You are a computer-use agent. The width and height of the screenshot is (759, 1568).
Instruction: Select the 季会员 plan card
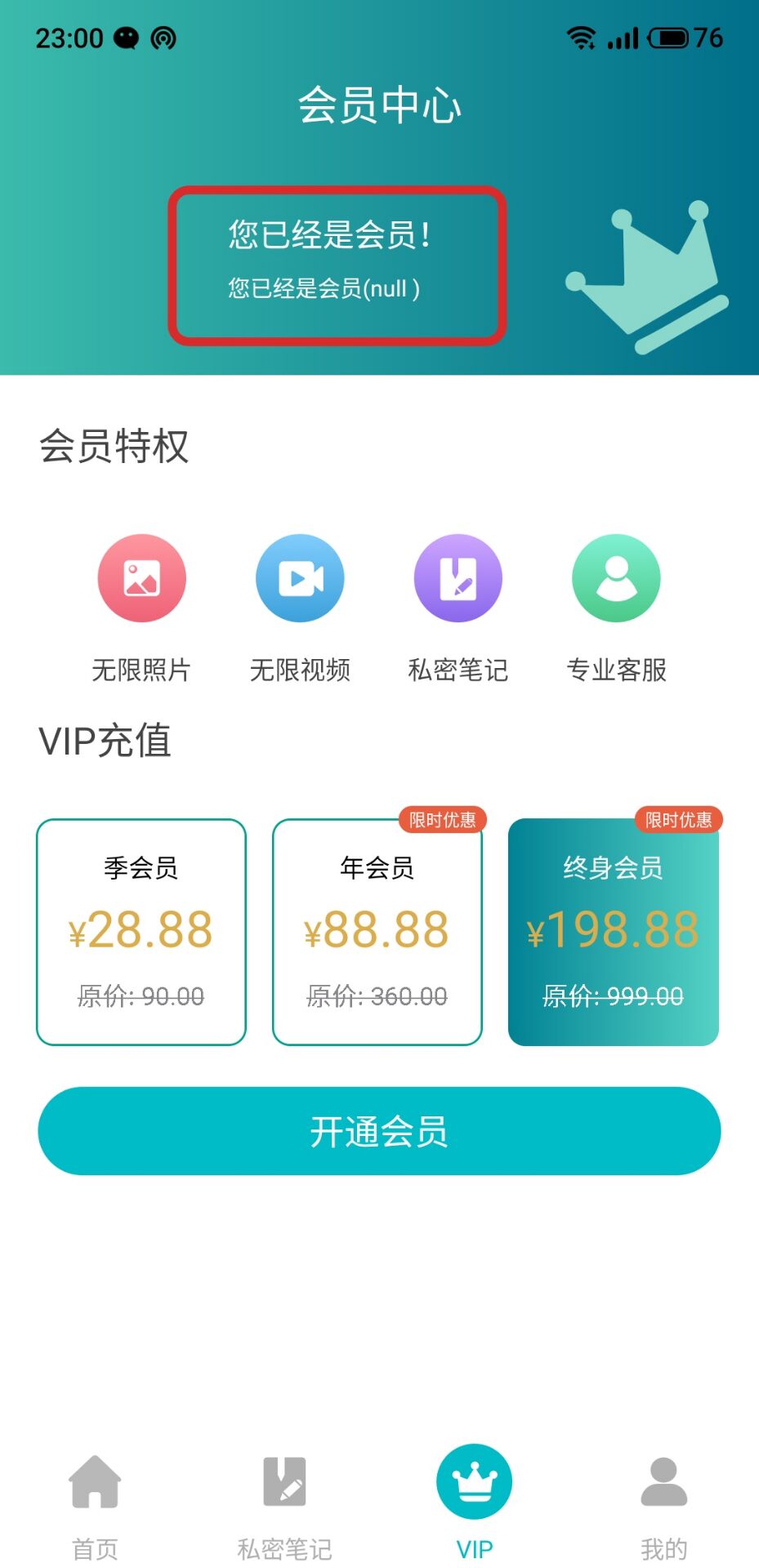coord(141,932)
